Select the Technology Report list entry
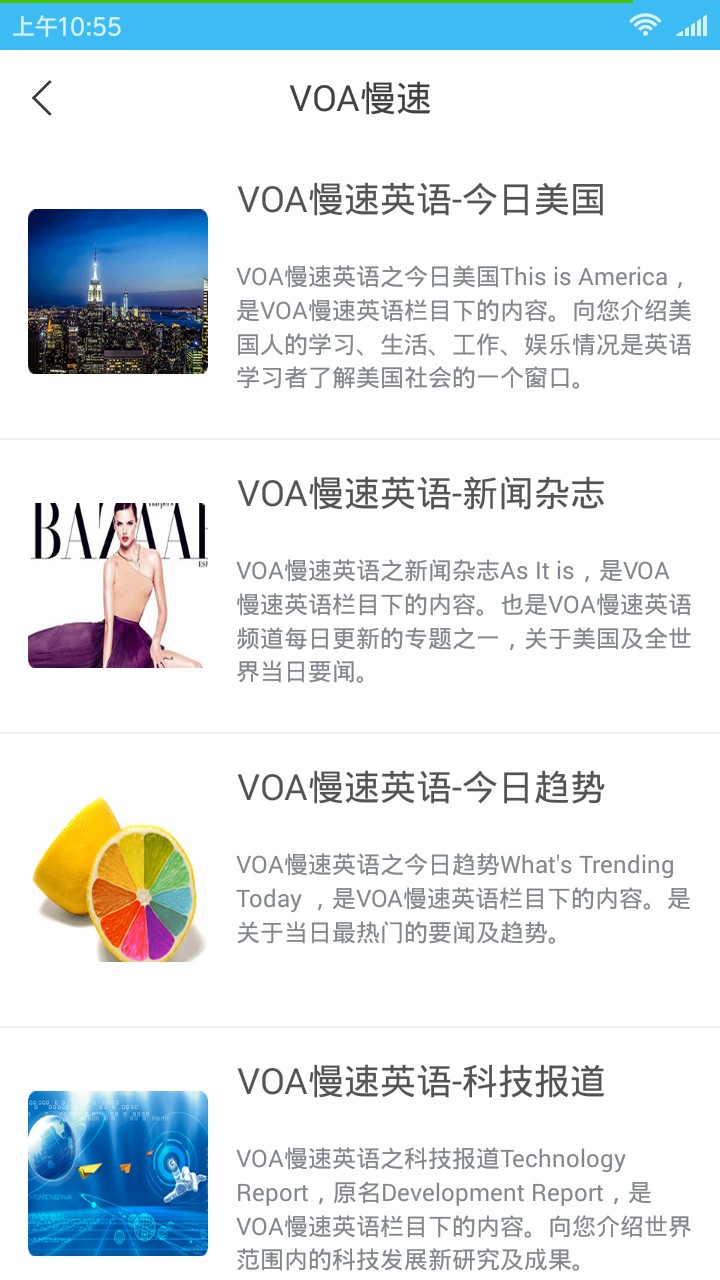This screenshot has width=720, height=1280. tap(360, 1160)
